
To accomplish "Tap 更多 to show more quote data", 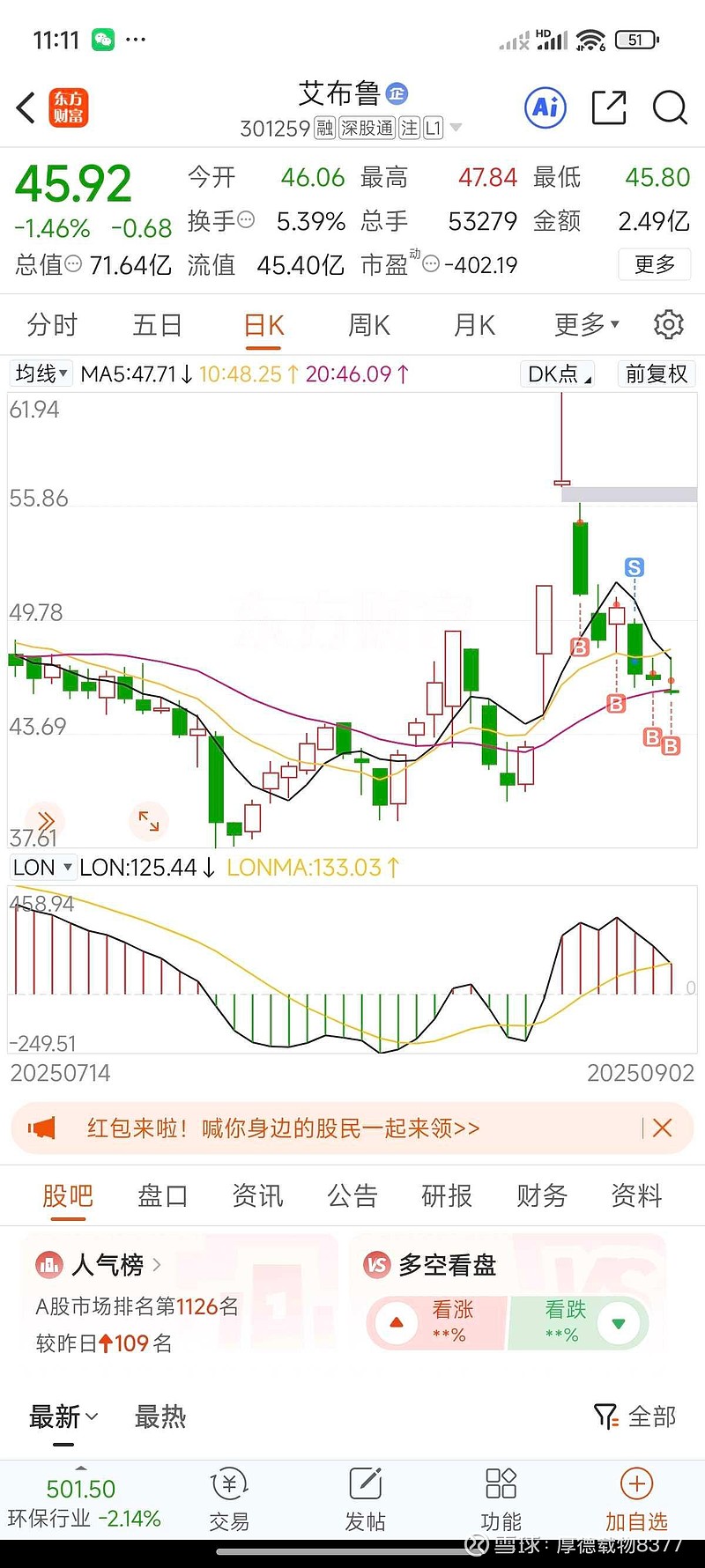I will [x=655, y=264].
